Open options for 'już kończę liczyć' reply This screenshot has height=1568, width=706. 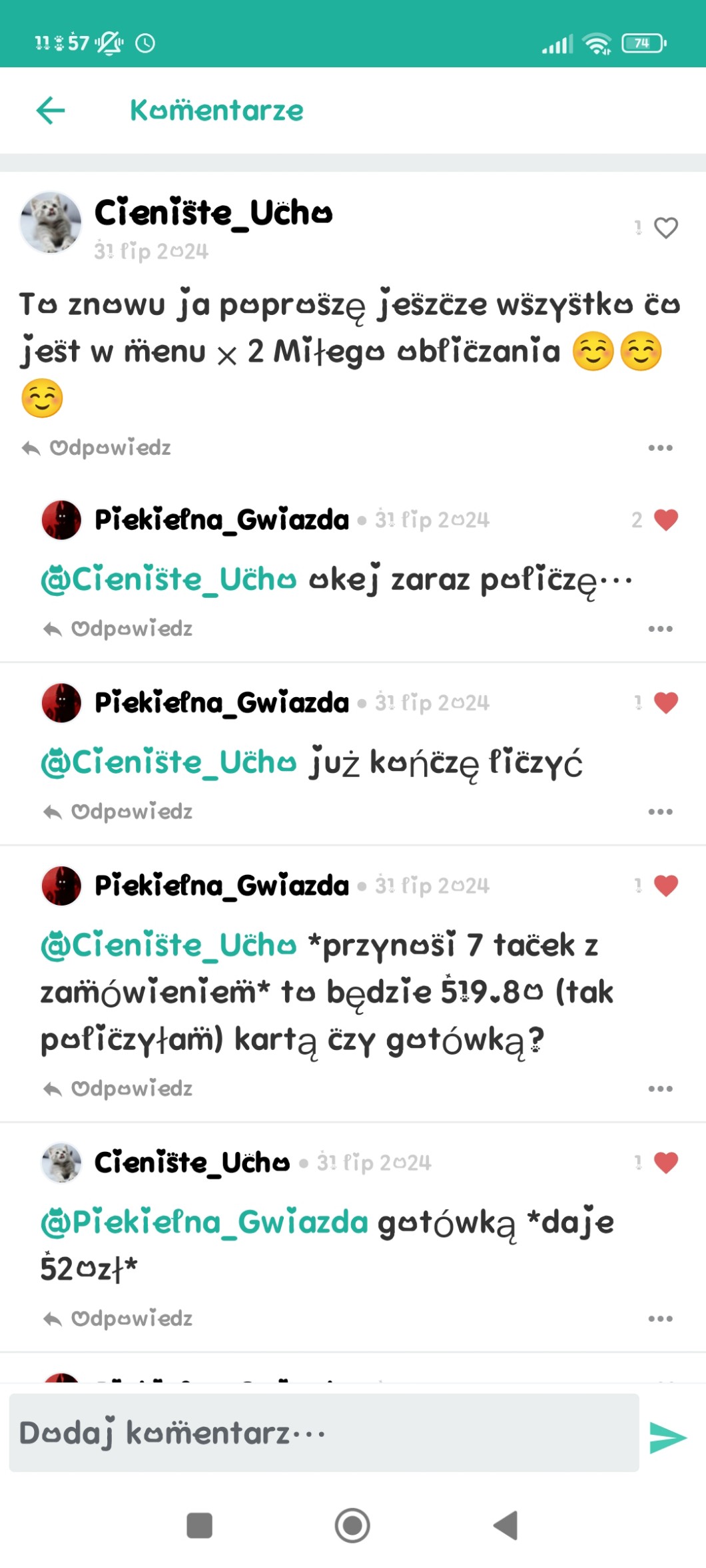pyautogui.click(x=660, y=812)
